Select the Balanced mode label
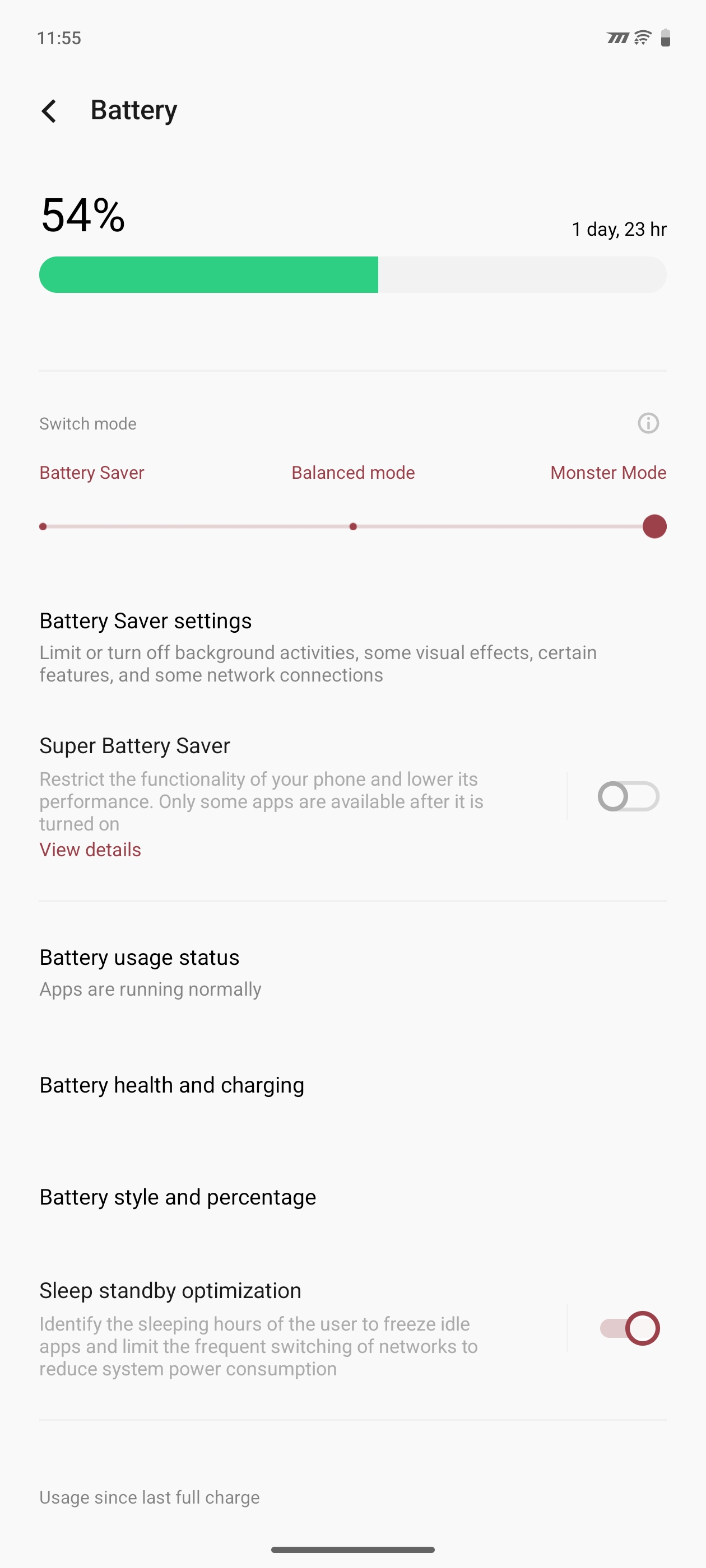706x1568 pixels. click(x=352, y=473)
